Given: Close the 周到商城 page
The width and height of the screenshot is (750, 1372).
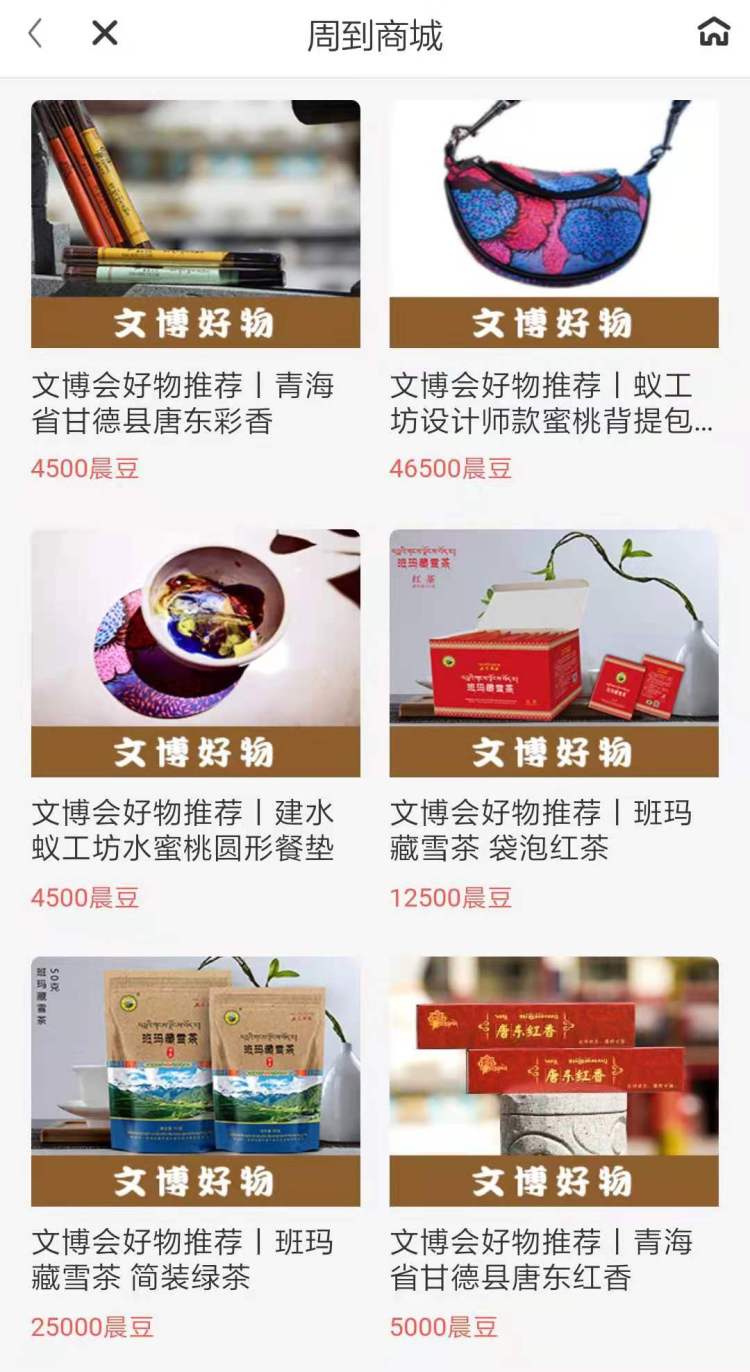Looking at the screenshot, I should pyautogui.click(x=105, y=34).
